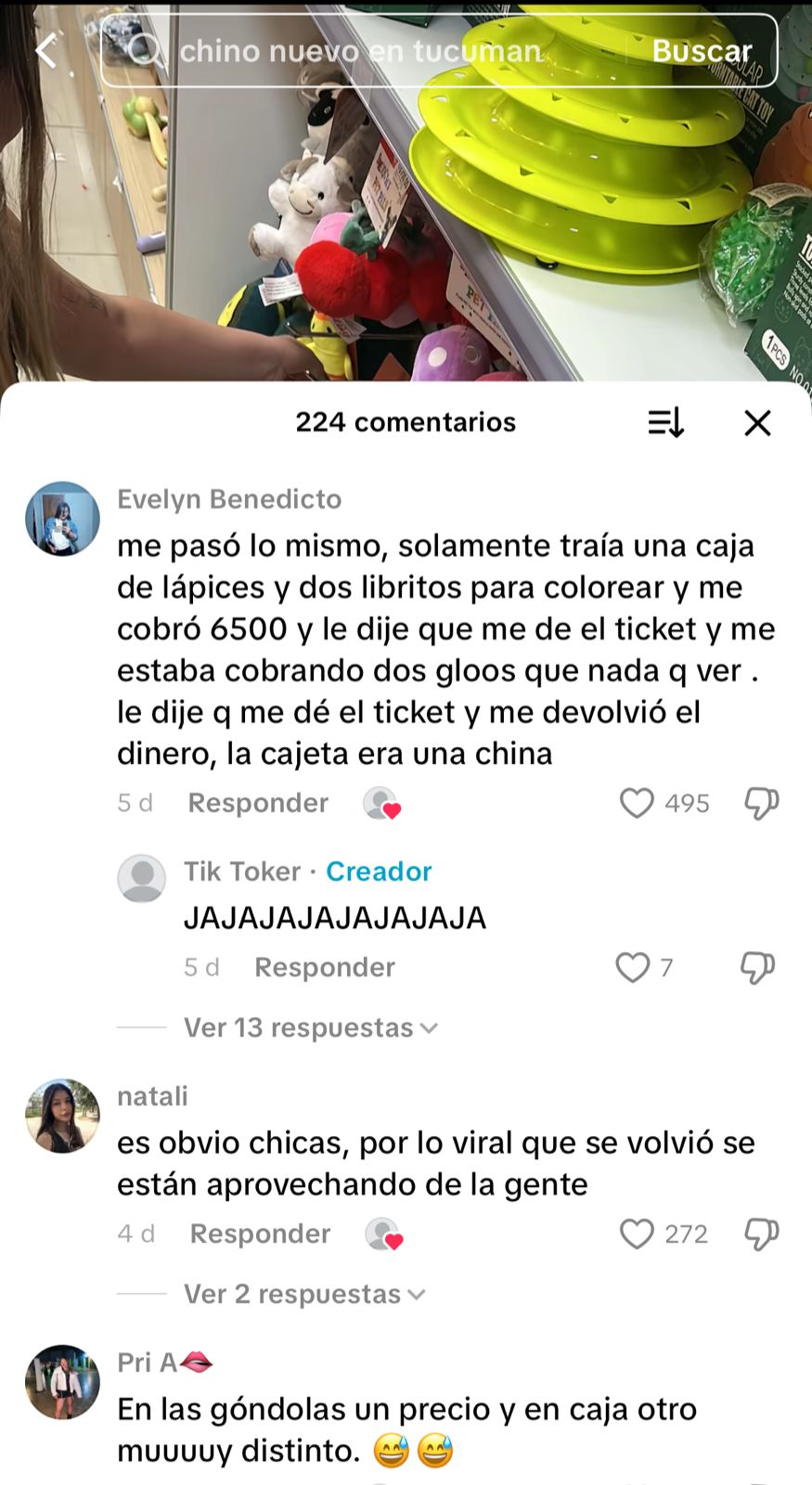The height and width of the screenshot is (1485, 812).
Task: Open Tik Toker creator profile avatar
Action: click(142, 878)
